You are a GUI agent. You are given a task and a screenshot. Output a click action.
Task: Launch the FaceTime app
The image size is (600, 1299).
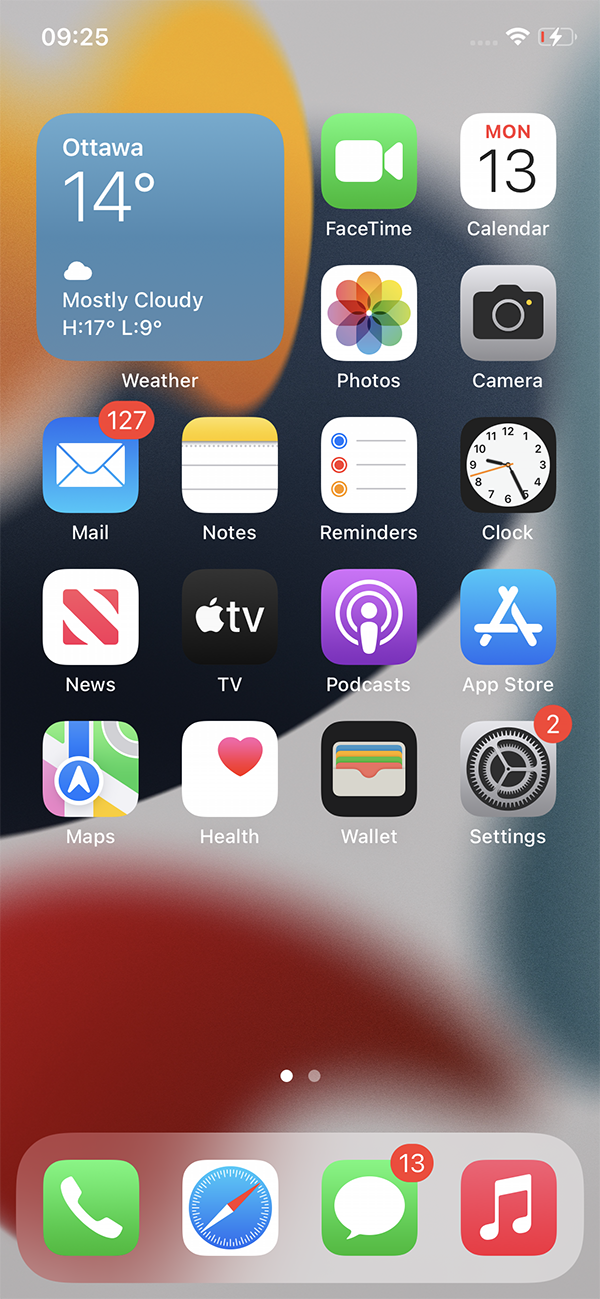(368, 161)
